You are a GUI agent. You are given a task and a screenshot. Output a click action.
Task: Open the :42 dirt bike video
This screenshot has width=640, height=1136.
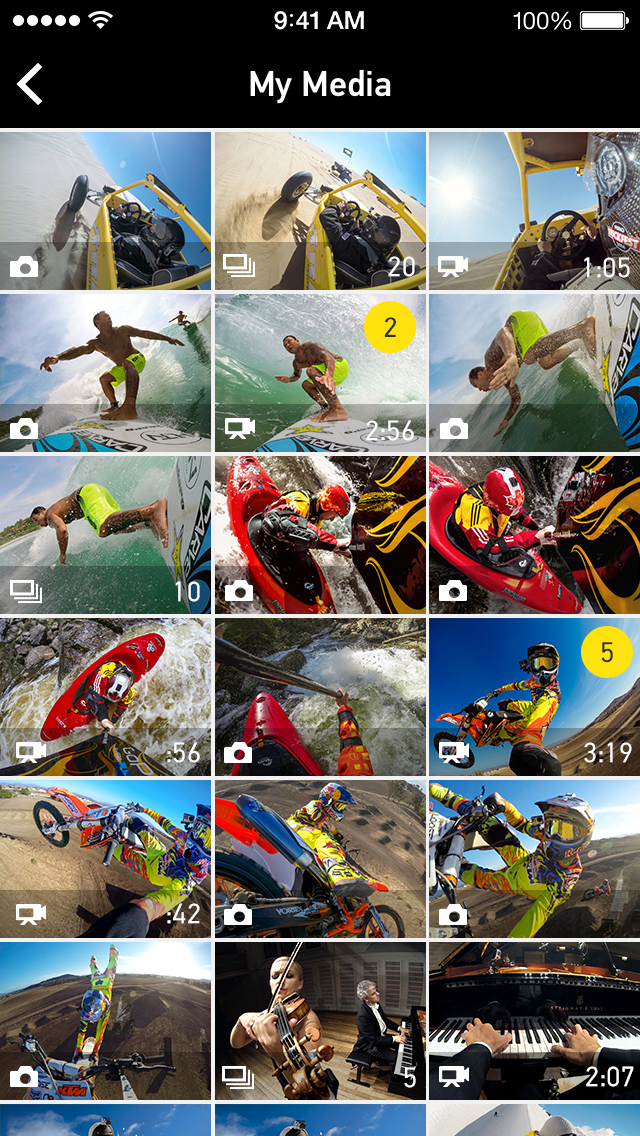click(105, 859)
